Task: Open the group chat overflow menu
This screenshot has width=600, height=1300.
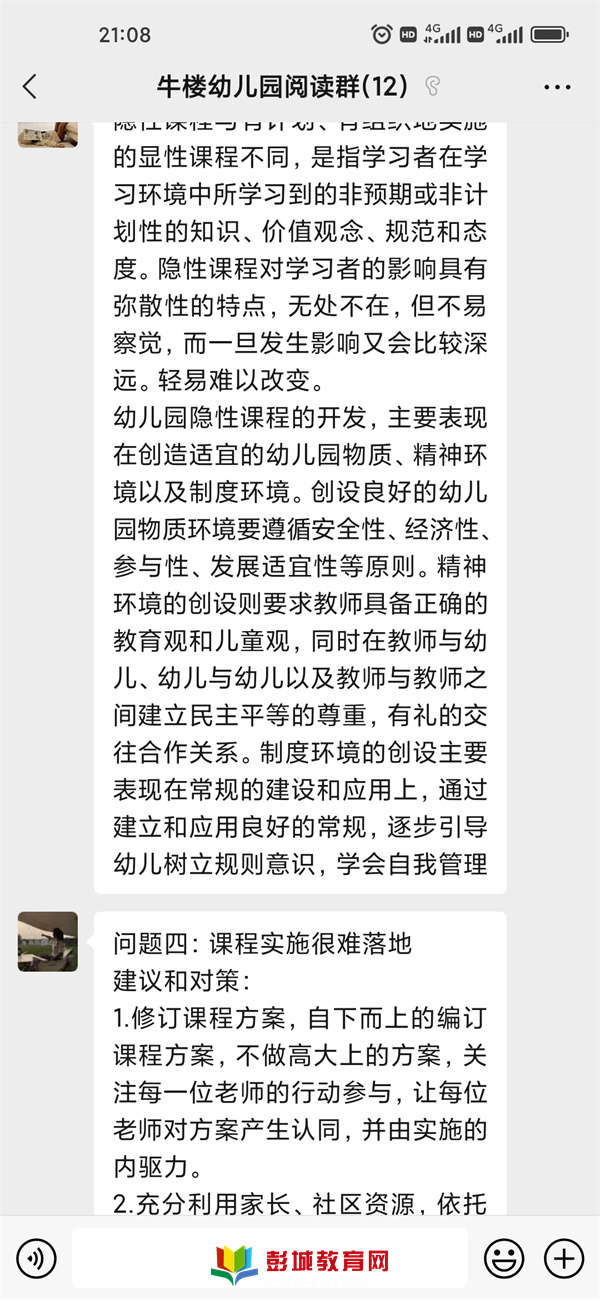Action: coord(557,87)
